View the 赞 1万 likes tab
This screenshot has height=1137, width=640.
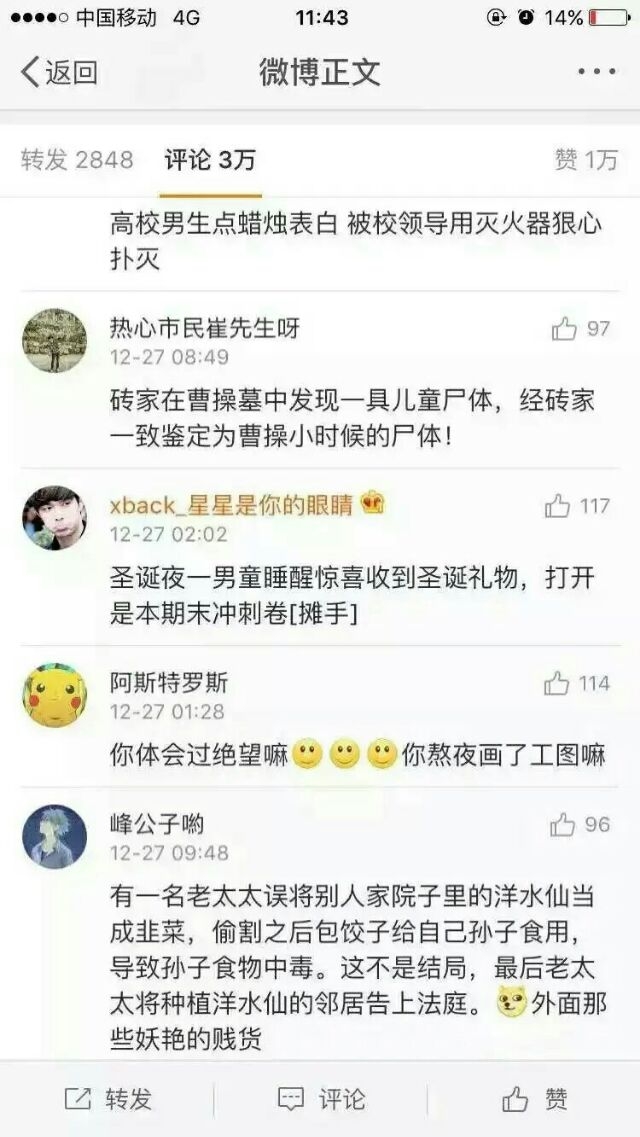586,160
